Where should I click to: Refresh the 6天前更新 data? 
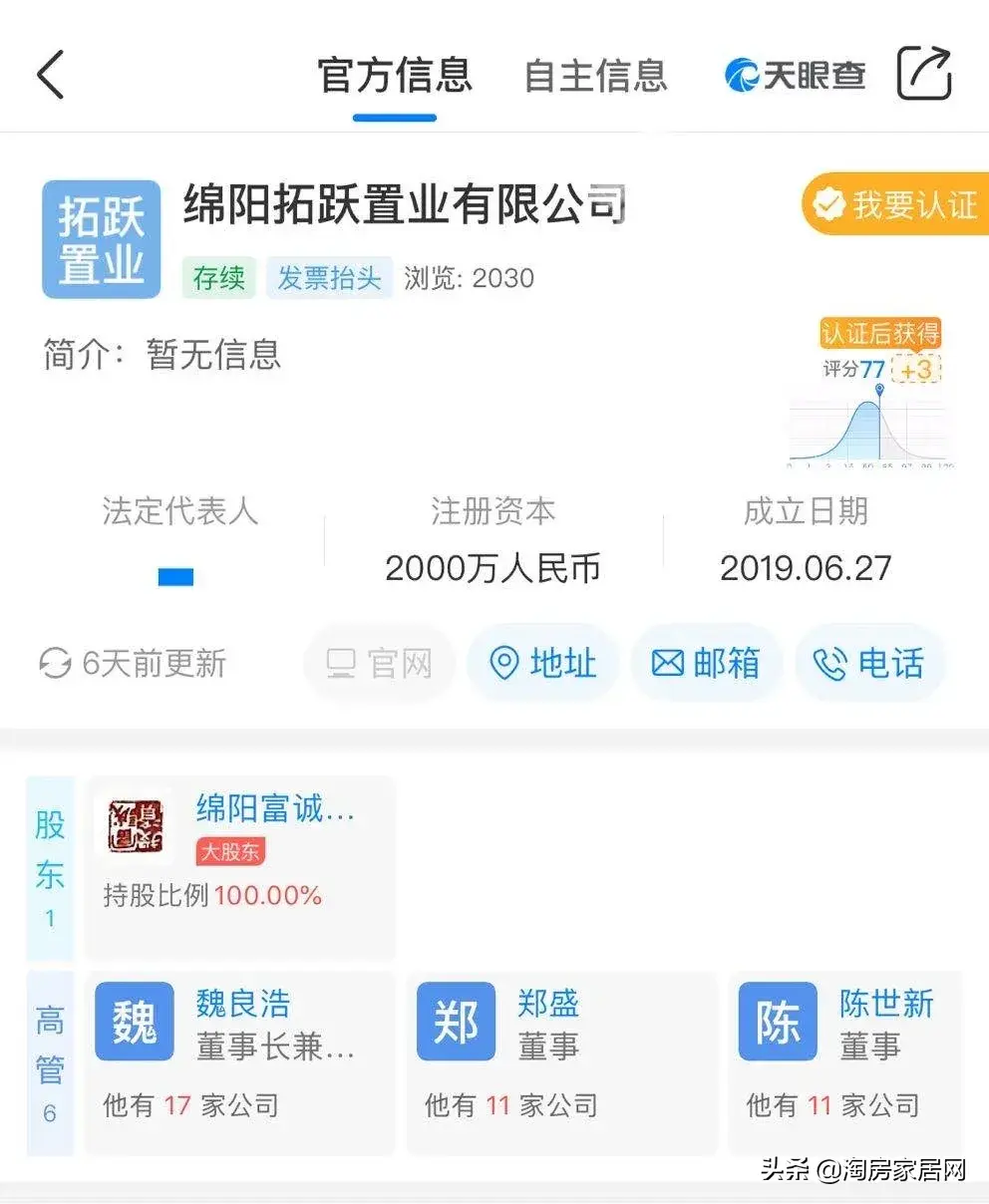tap(133, 663)
